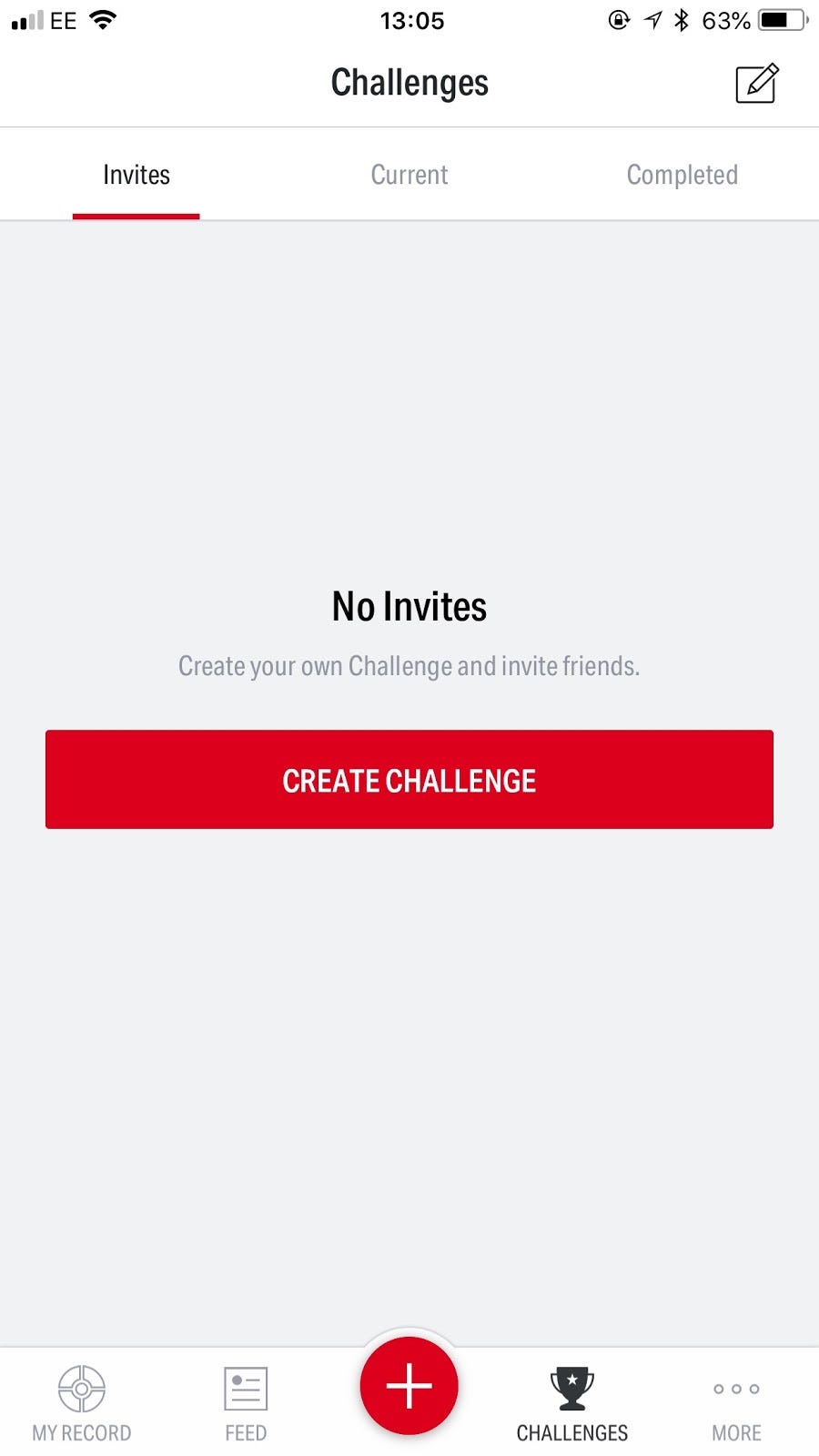Open the Feed tab
The image size is (819, 1456).
pos(246,1403)
